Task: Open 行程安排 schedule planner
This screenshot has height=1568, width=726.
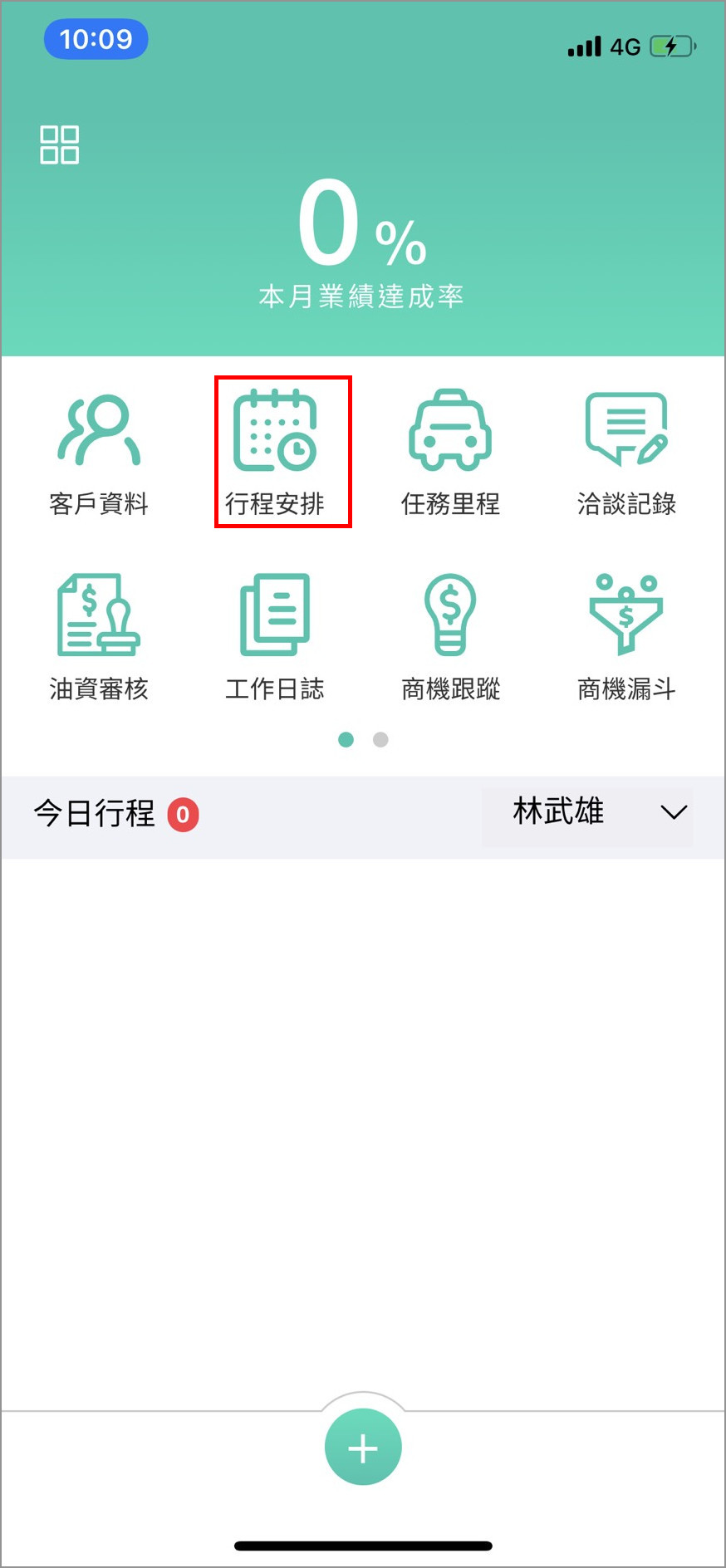Action: click(275, 453)
